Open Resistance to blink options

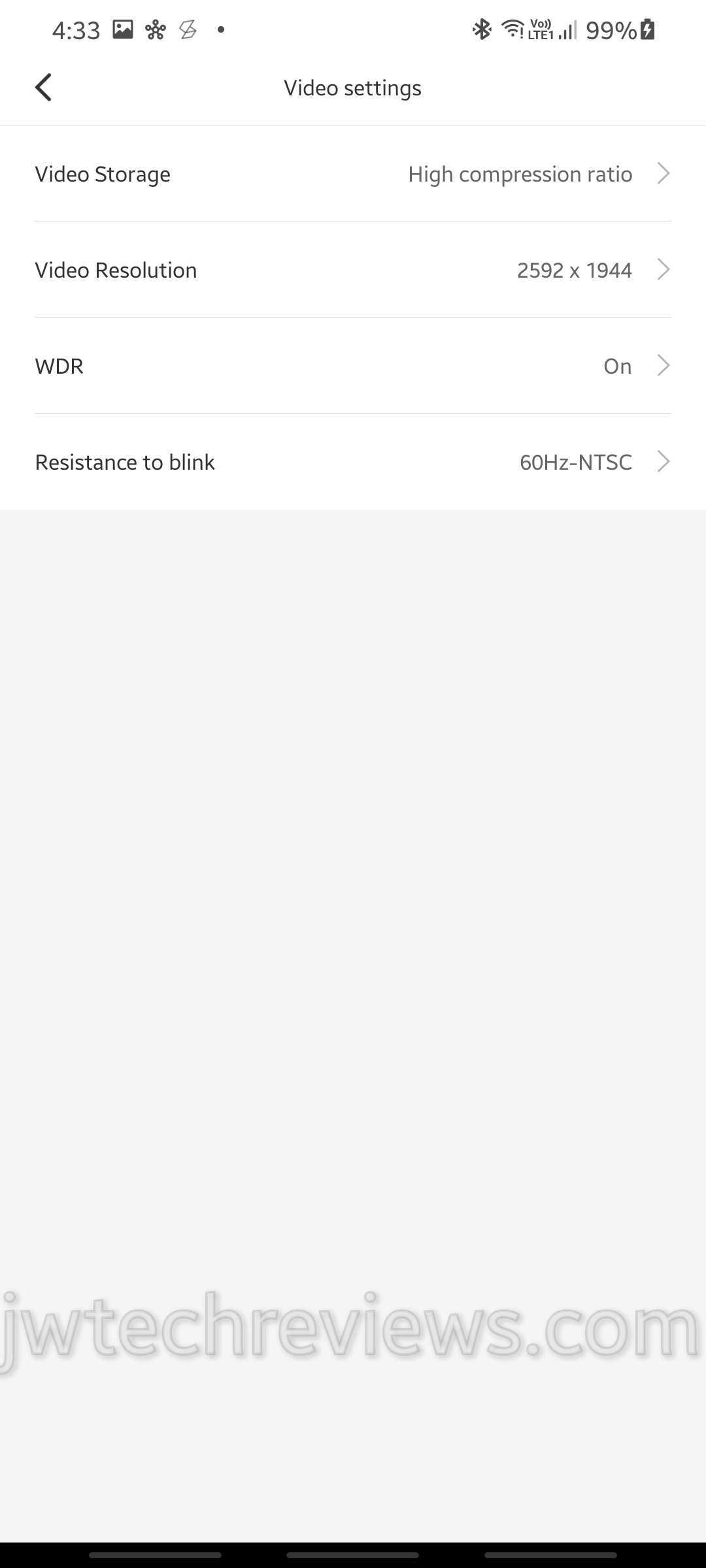353,462
